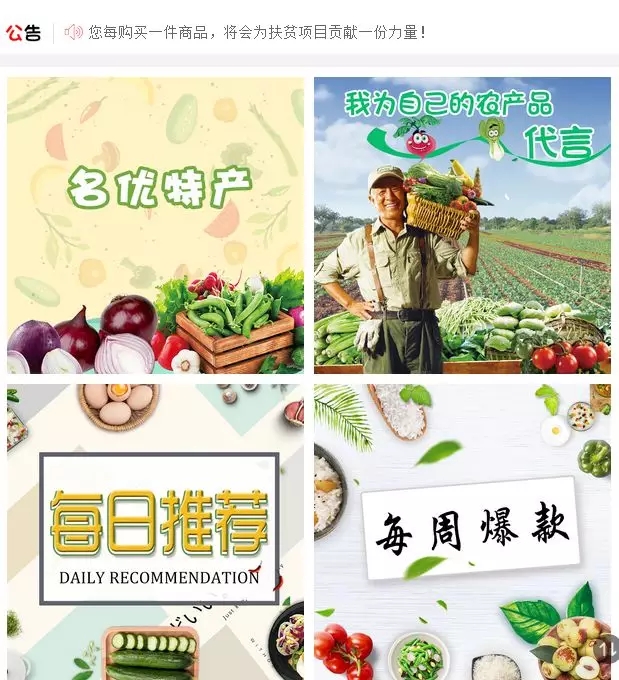Image resolution: width=619 pixels, height=680 pixels.
Task: View the 每日推荐 daily recommendation tile
Action: pos(155,530)
